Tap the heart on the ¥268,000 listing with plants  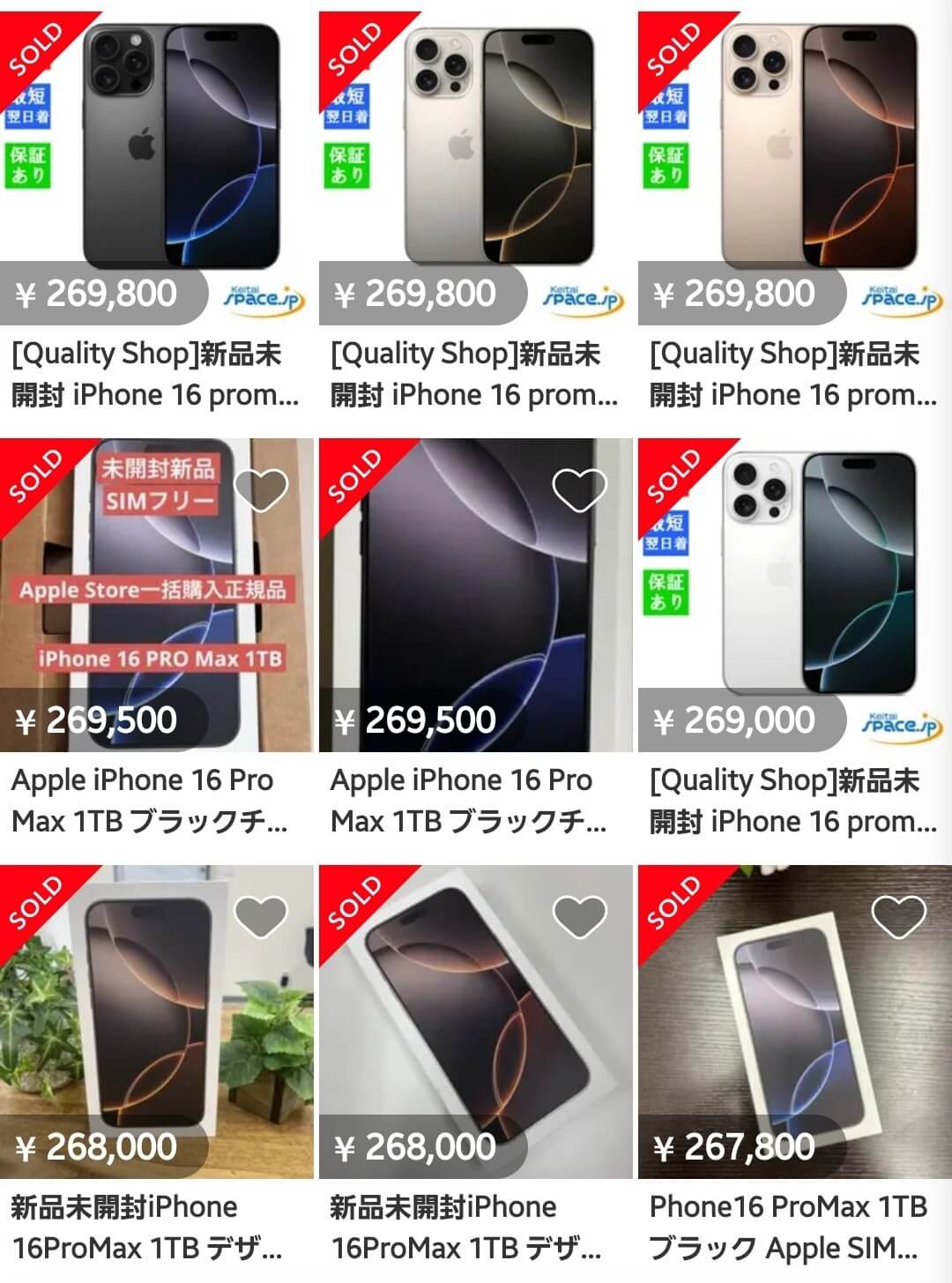pos(262,916)
